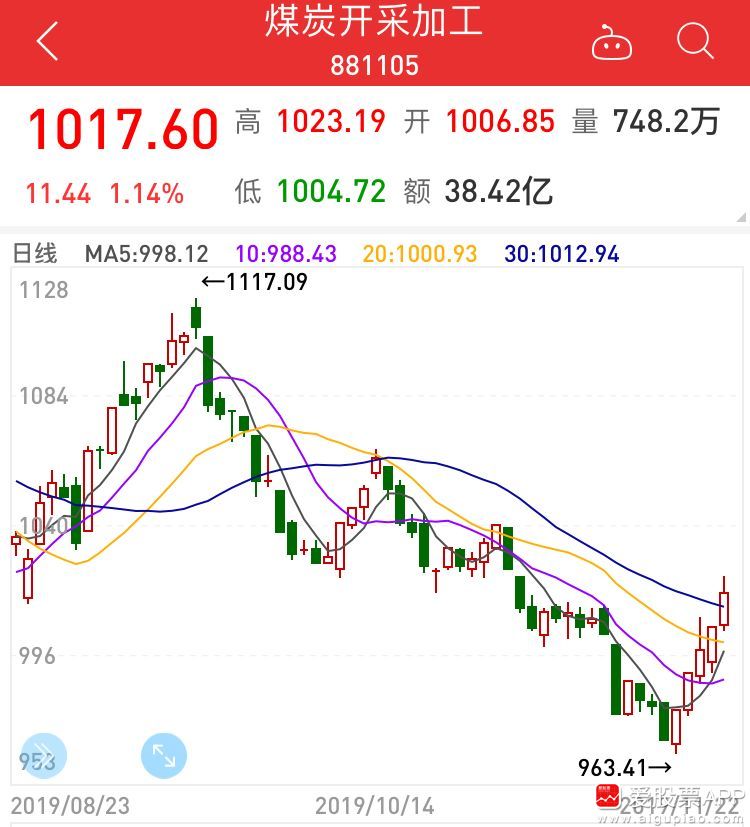
Task: Open the robot assistant icon
Action: (x=611, y=43)
